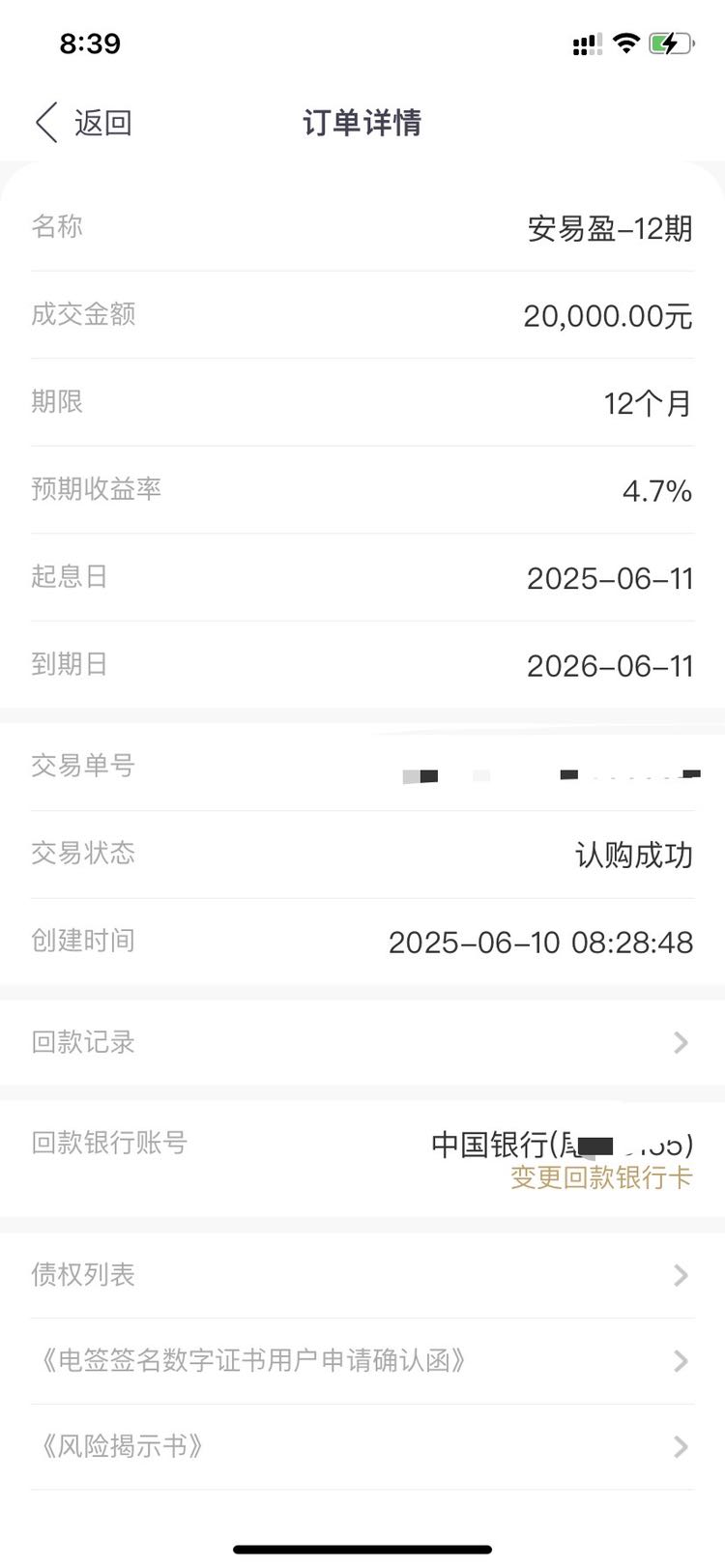The image size is (725, 1568).
Task: Open the 回款记录 row
Action: 362,1042
